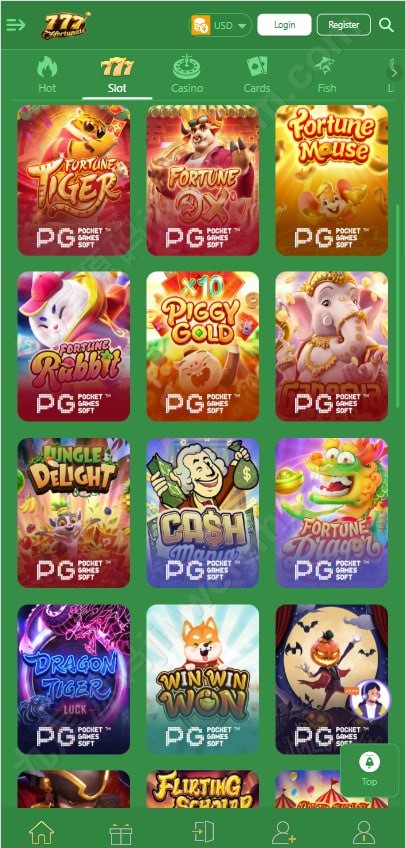Open the Fortune Ox game
Image resolution: width=405 pixels, height=848 pixels.
(x=203, y=180)
